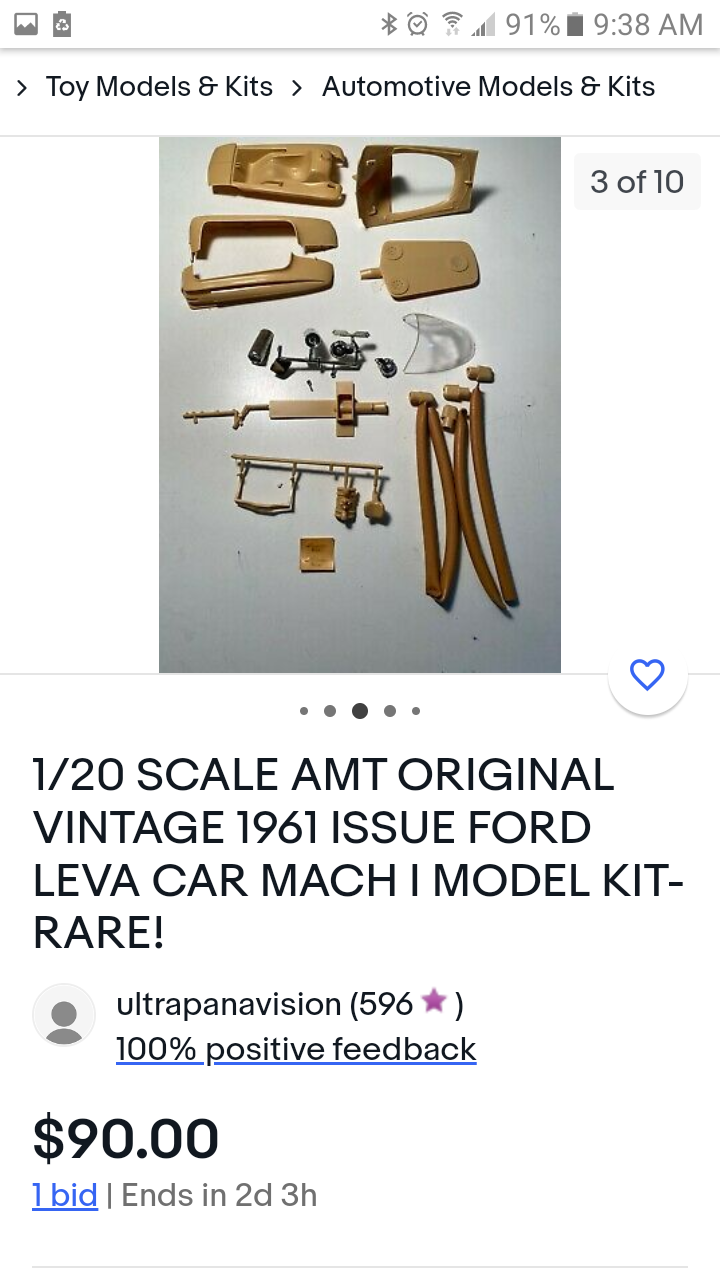Open Automotive Models & Kits breadcrumb
Image resolution: width=720 pixels, height=1280 pixels.
[x=488, y=87]
